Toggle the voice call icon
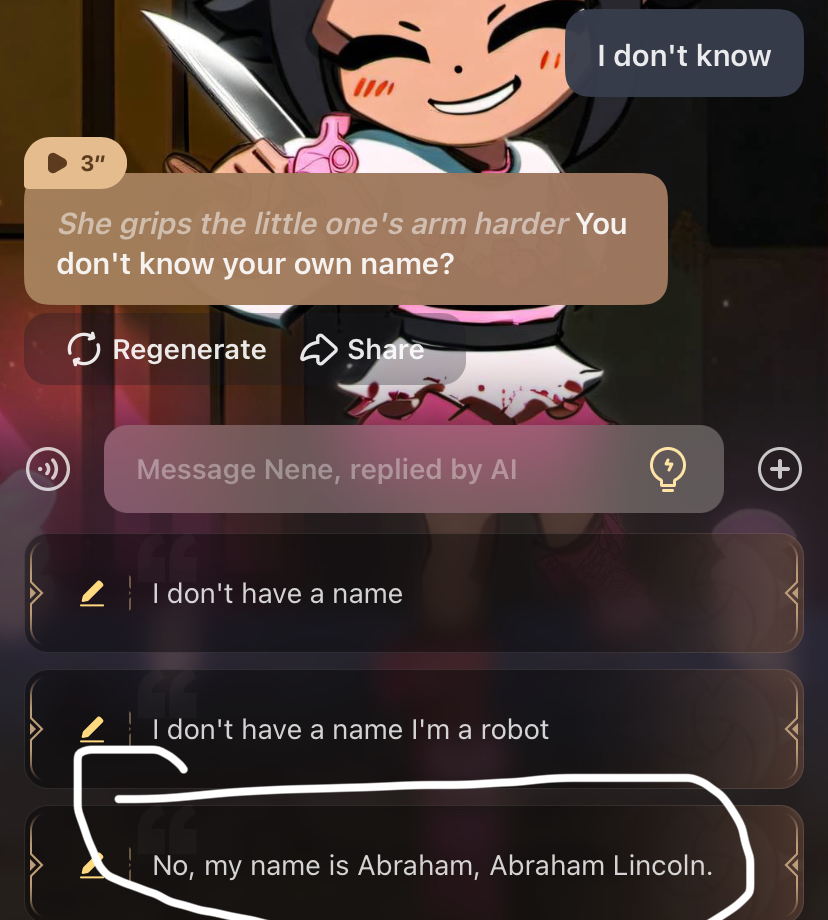The width and height of the screenshot is (828, 920). pyautogui.click(x=47, y=469)
